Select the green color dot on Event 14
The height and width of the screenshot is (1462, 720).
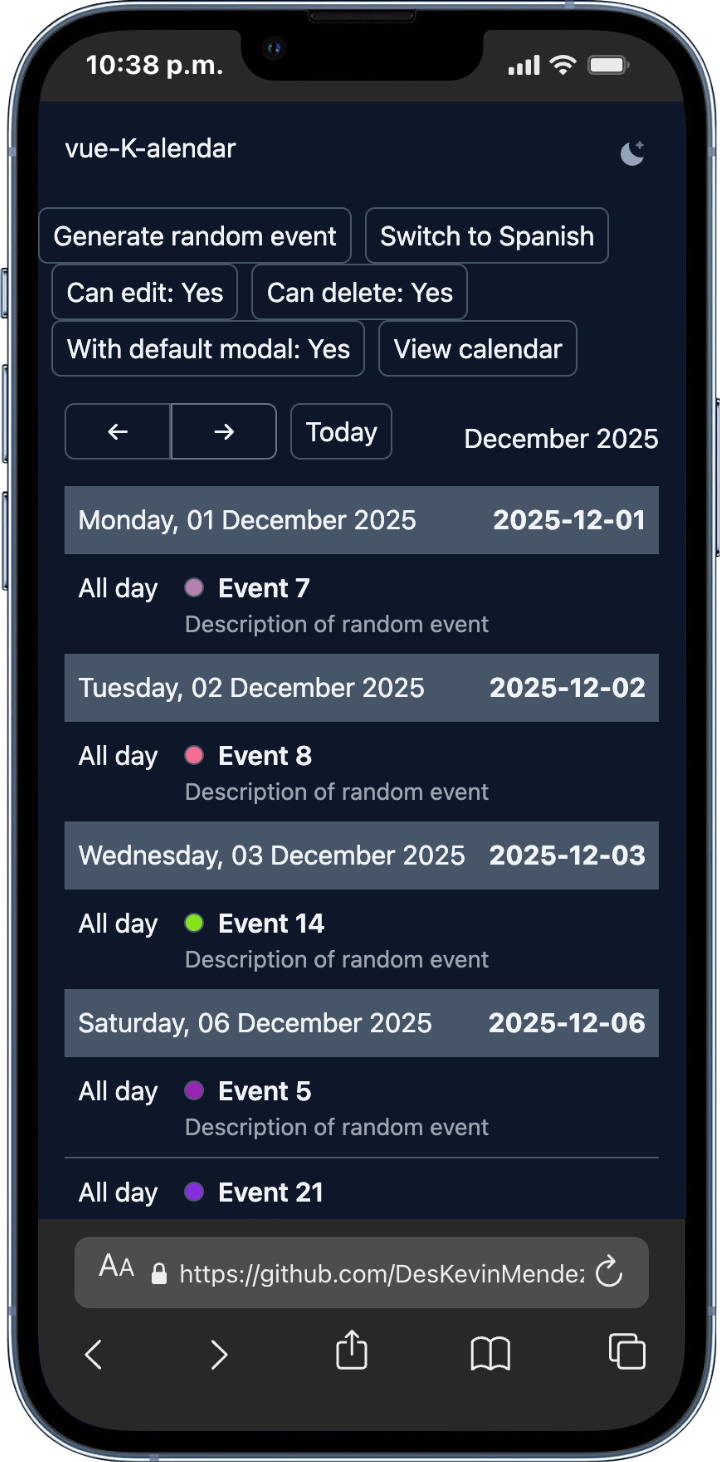tap(193, 923)
